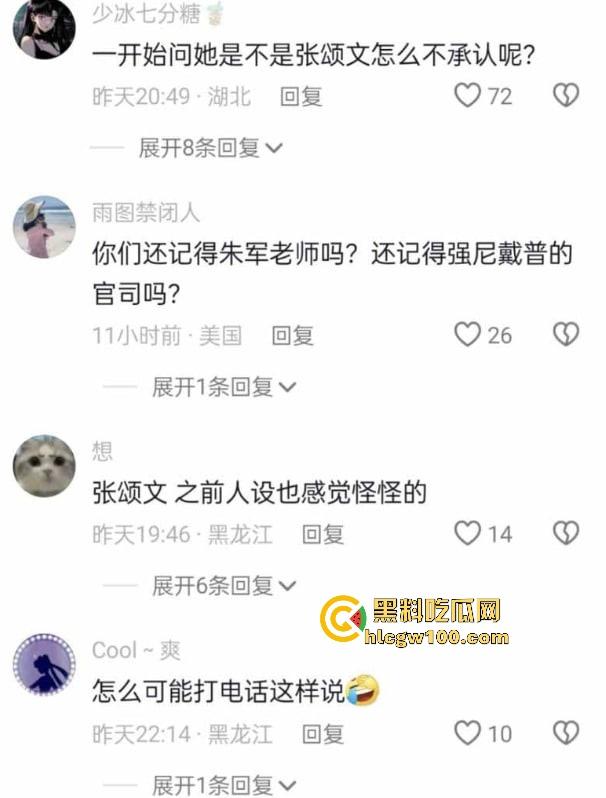The width and height of the screenshot is (606, 798).
Task: Like Cool~爽's comment 怎么可能打电话这样说
Action: coord(468,733)
